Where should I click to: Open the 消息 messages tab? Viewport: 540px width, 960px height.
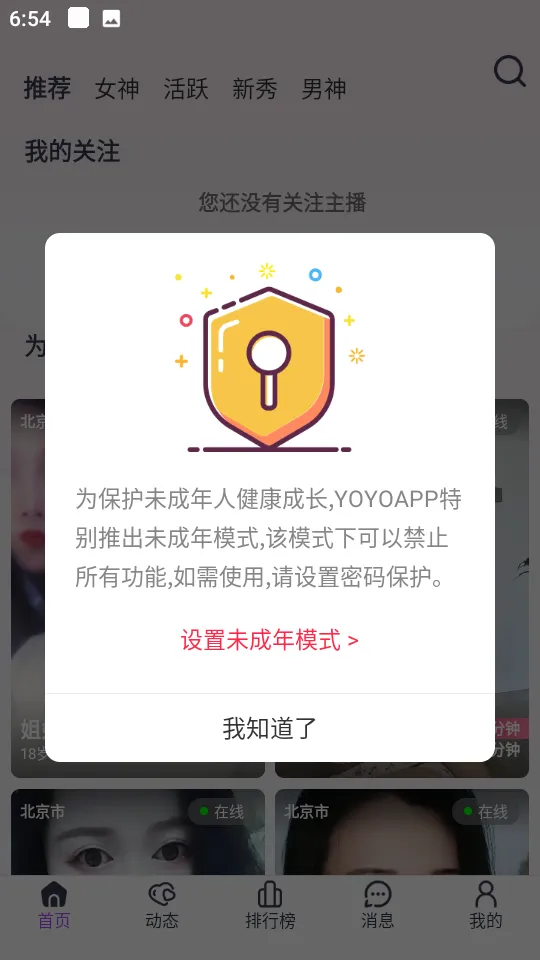pos(378,905)
